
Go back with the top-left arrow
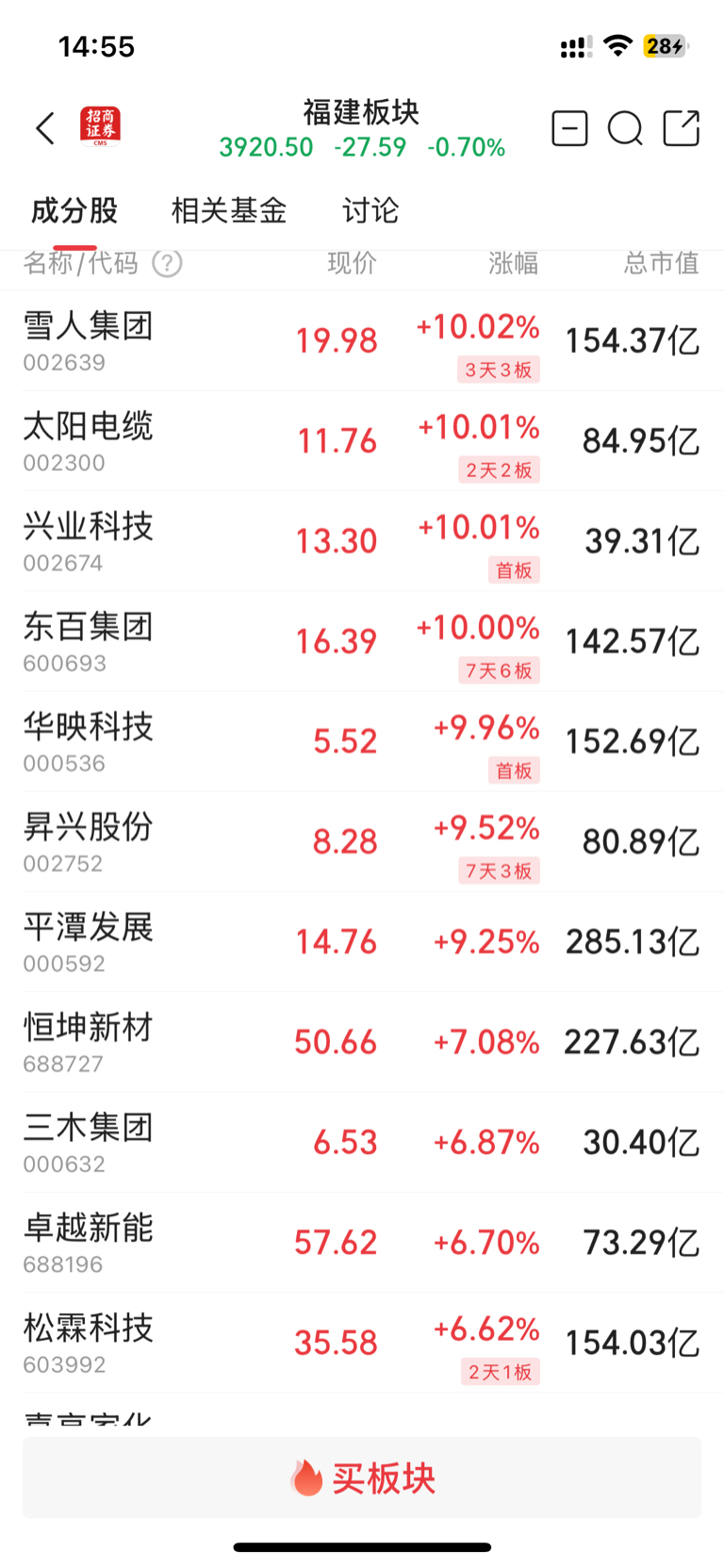[44, 128]
